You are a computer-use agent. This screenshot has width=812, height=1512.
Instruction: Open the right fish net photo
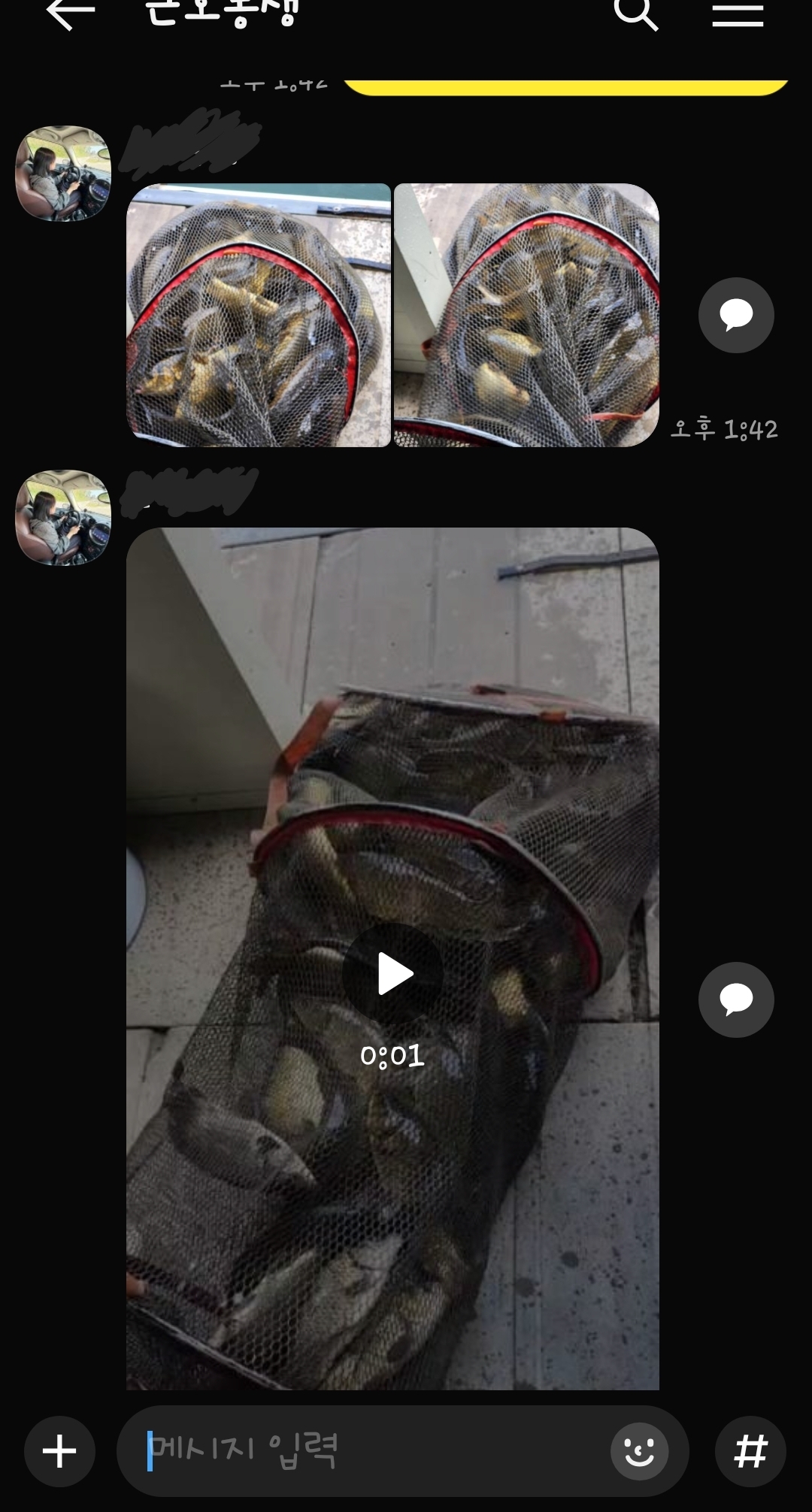click(x=526, y=315)
